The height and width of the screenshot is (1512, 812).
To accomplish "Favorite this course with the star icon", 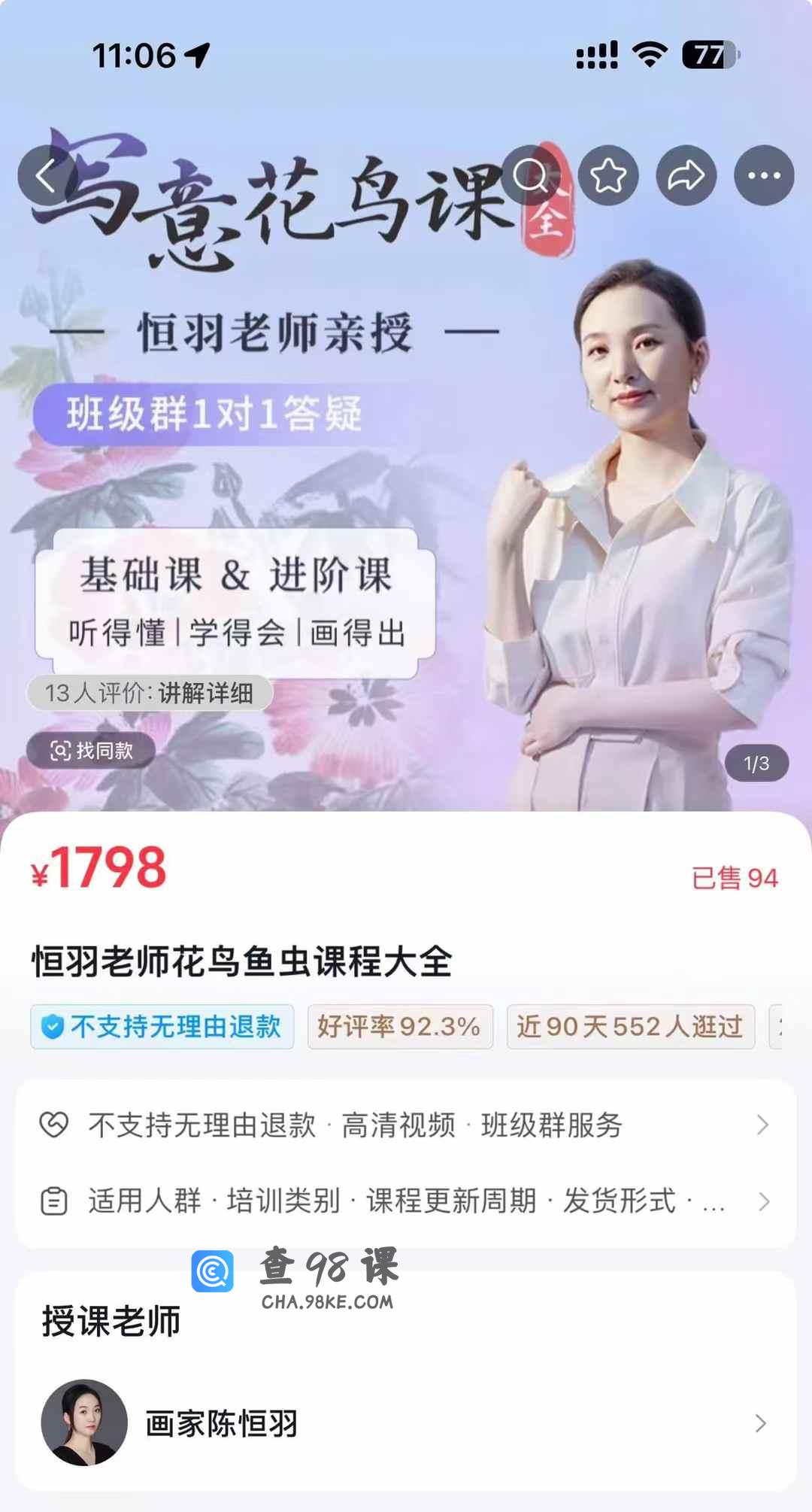I will 608,176.
